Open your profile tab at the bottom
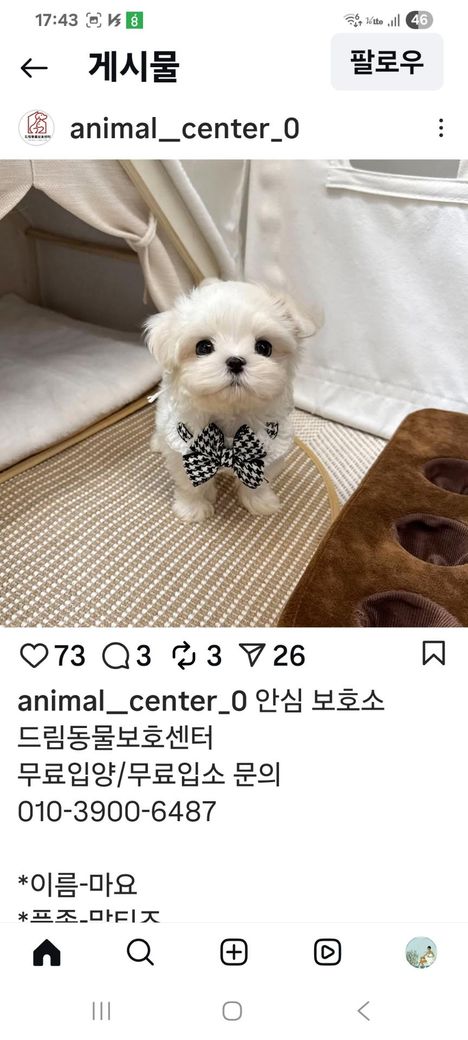Image resolution: width=468 pixels, height=1040 pixels. [421, 952]
